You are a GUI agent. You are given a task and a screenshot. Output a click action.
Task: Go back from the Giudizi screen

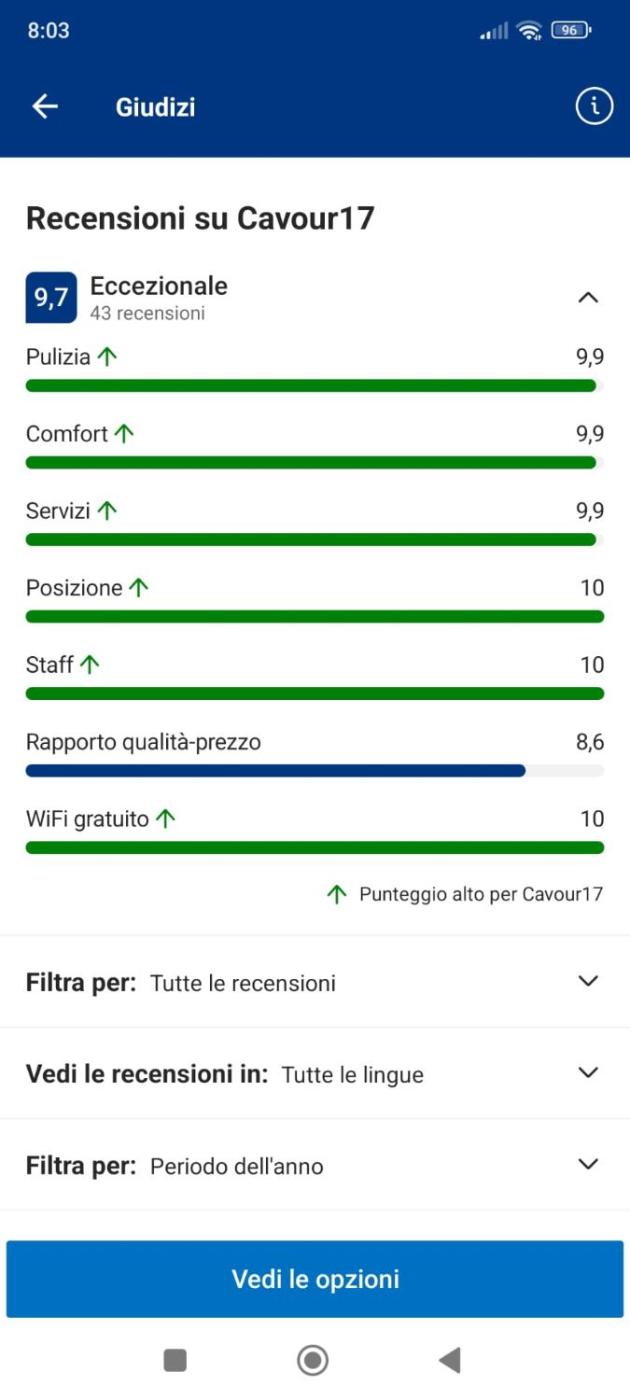pos(45,107)
